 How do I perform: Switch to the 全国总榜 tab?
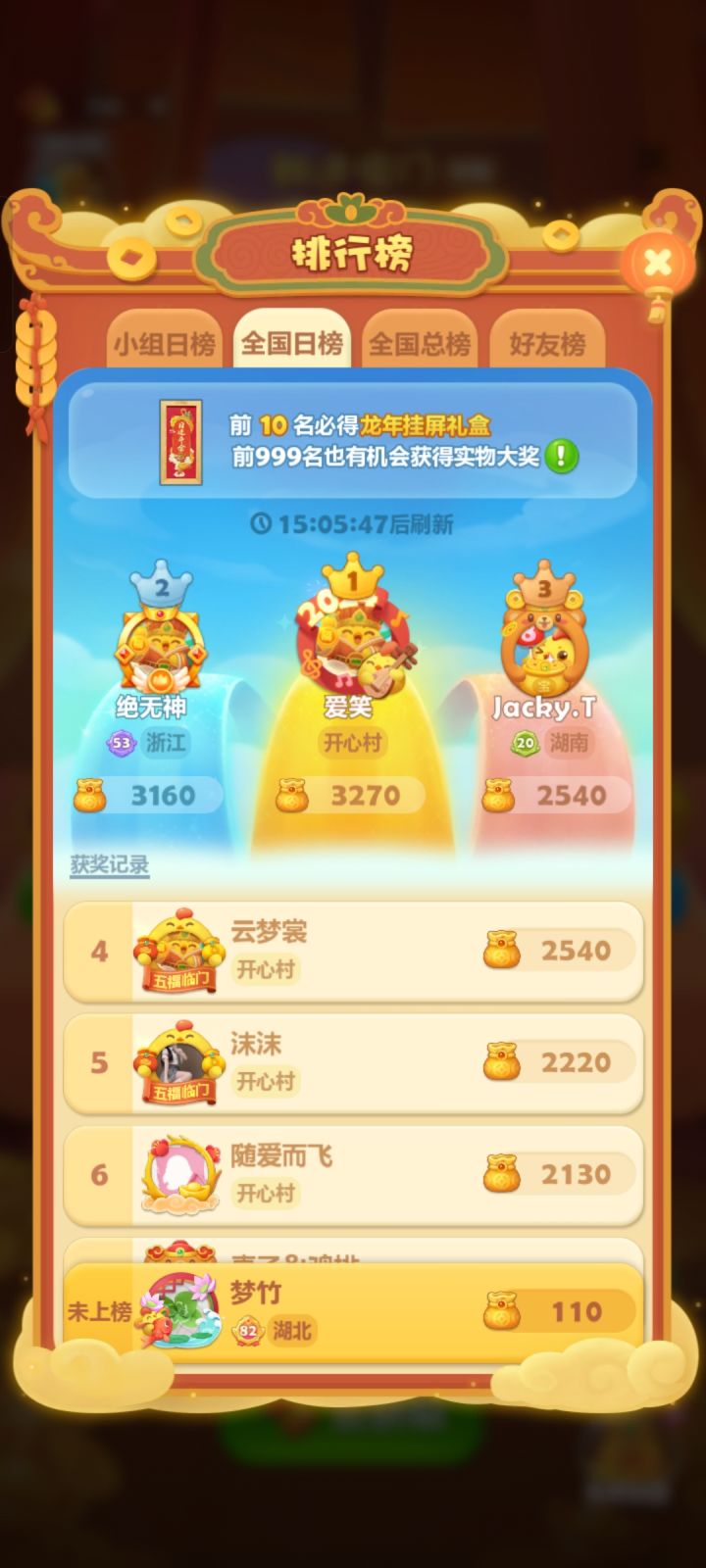click(x=420, y=342)
